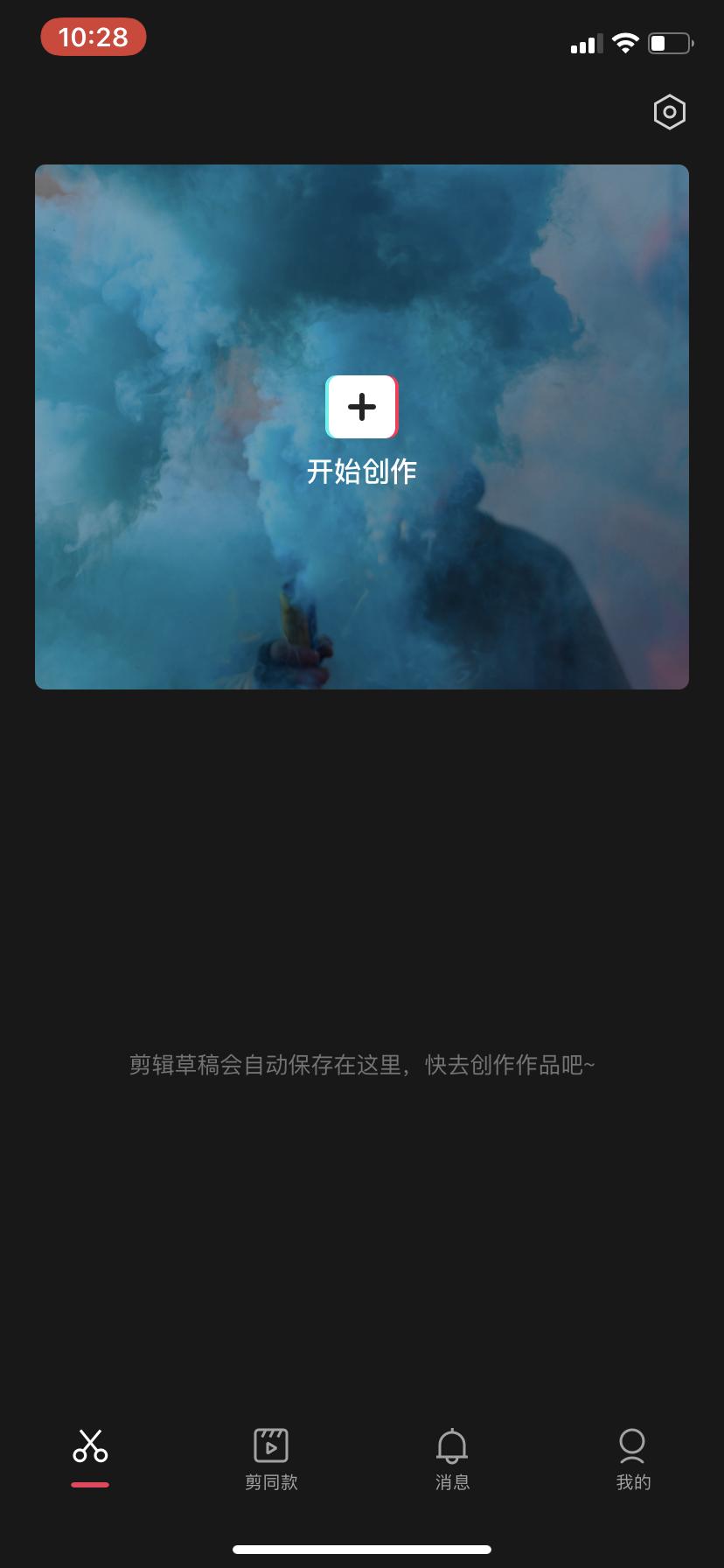724x1568 pixels.
Task: Select the 我的 account tab
Action: [x=632, y=1457]
